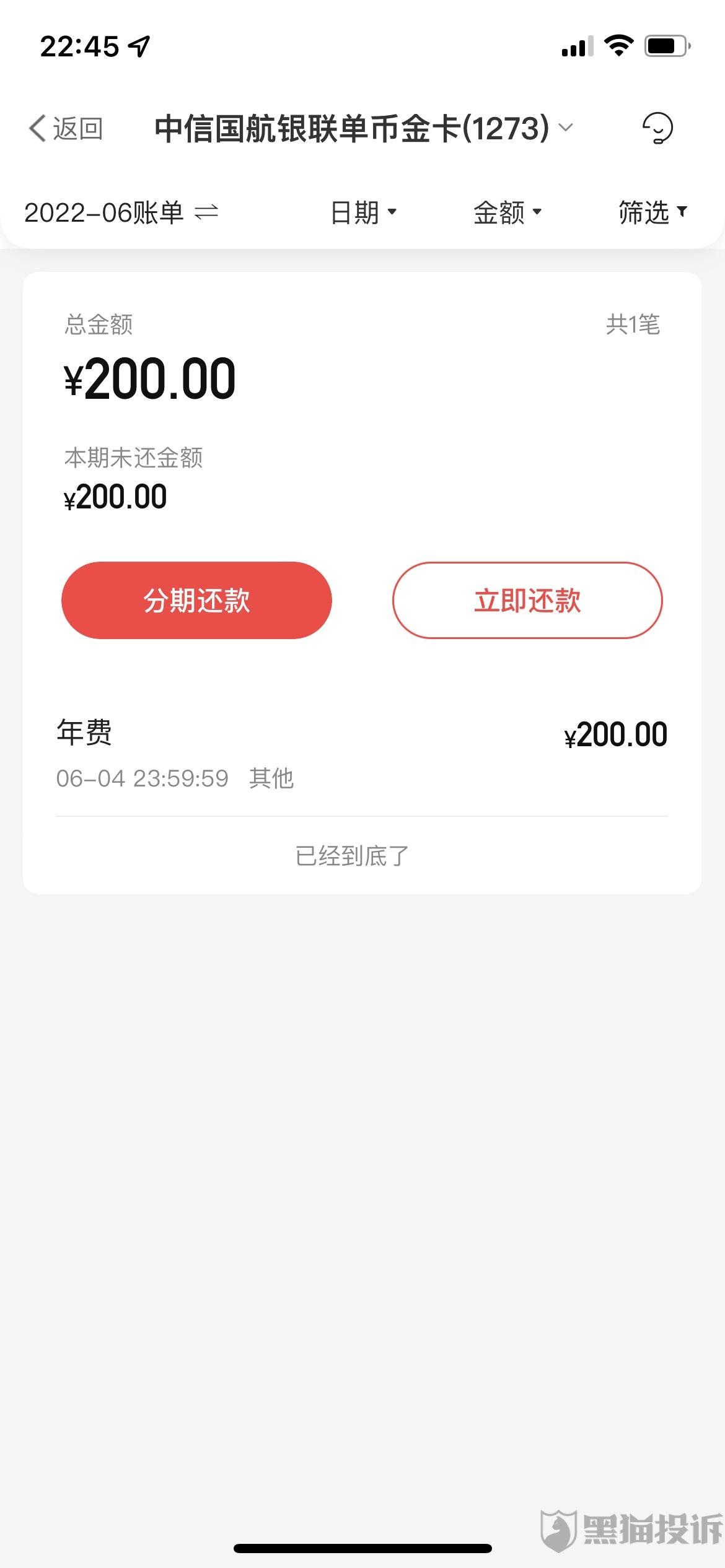Open the 筛选 filter options
This screenshot has width=725, height=1568.
653,212
